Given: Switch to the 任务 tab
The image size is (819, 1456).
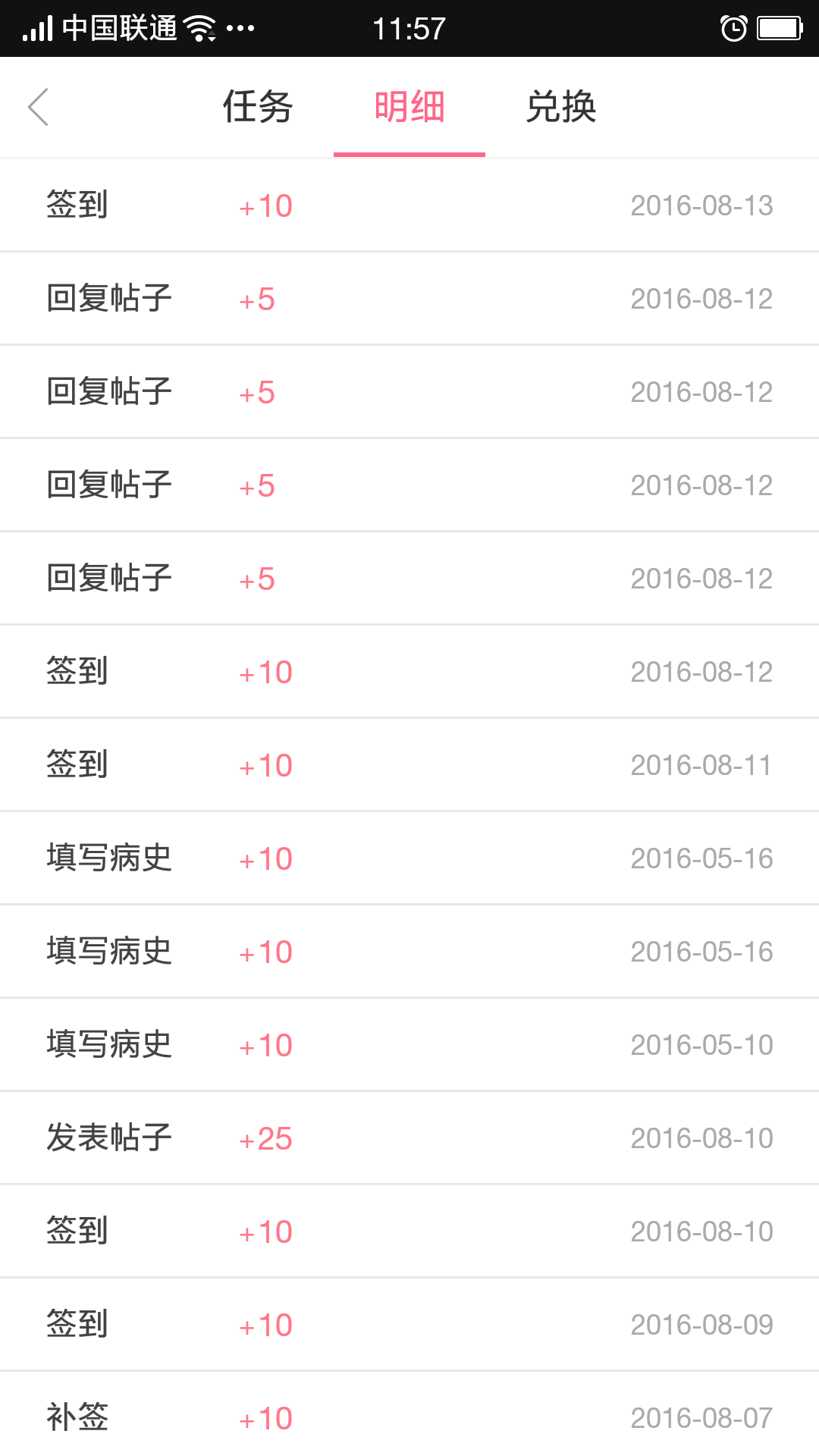Looking at the screenshot, I should (x=258, y=107).
